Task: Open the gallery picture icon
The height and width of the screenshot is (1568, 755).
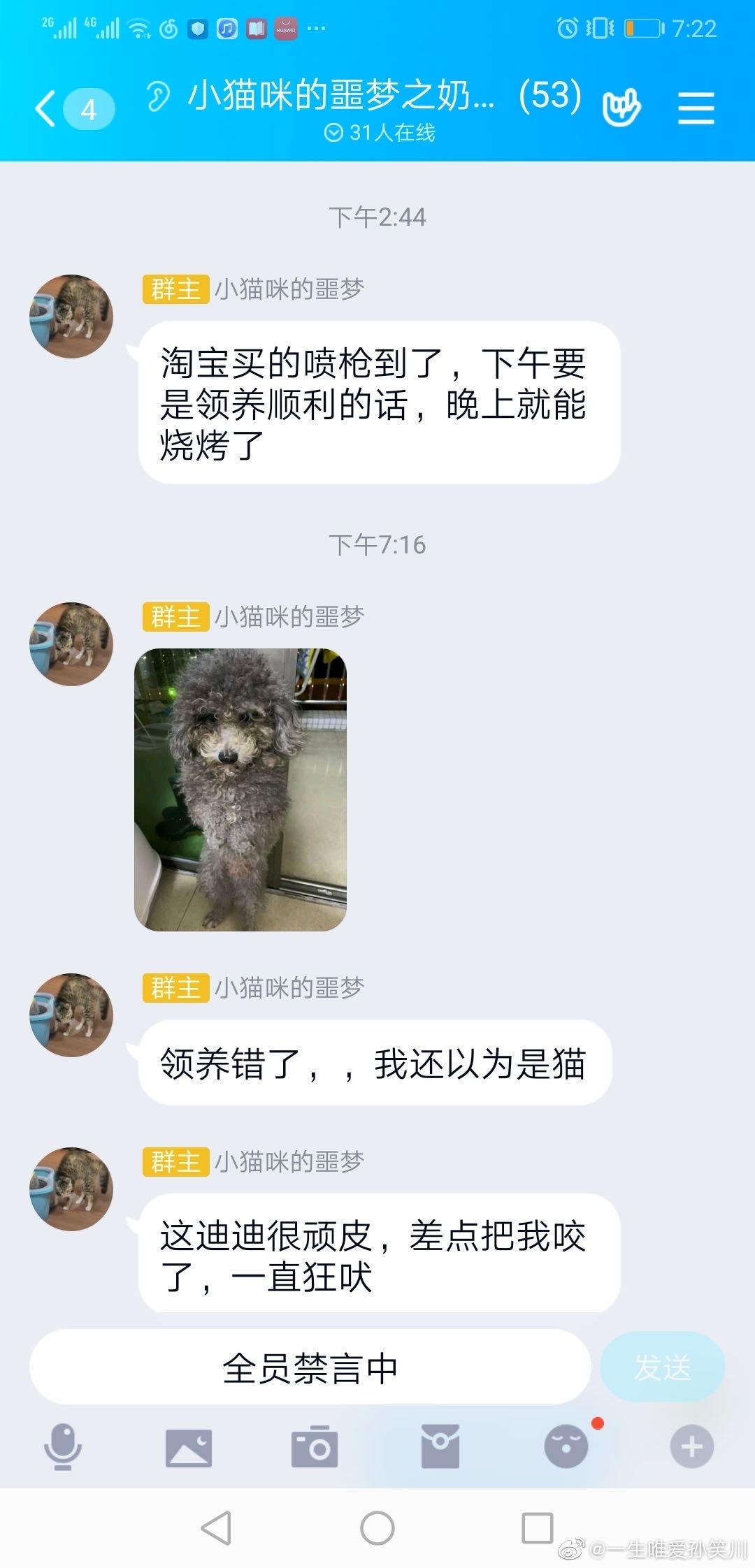Action: point(189,1447)
